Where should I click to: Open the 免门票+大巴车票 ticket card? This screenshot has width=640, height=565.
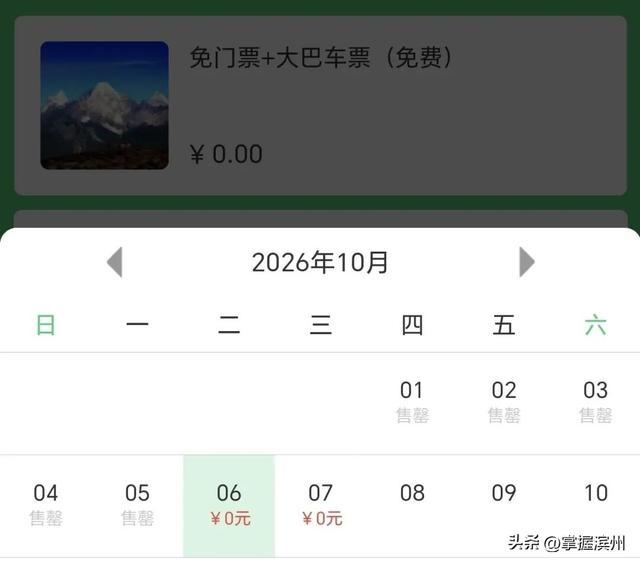[320, 106]
